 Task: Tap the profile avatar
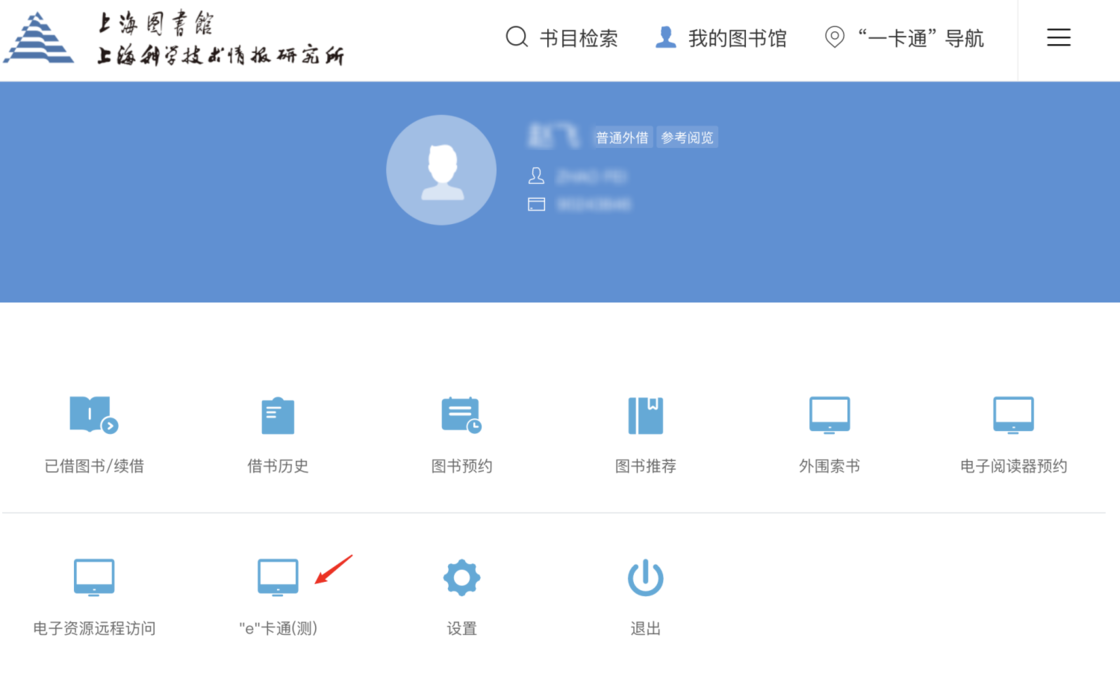[x=441, y=170]
